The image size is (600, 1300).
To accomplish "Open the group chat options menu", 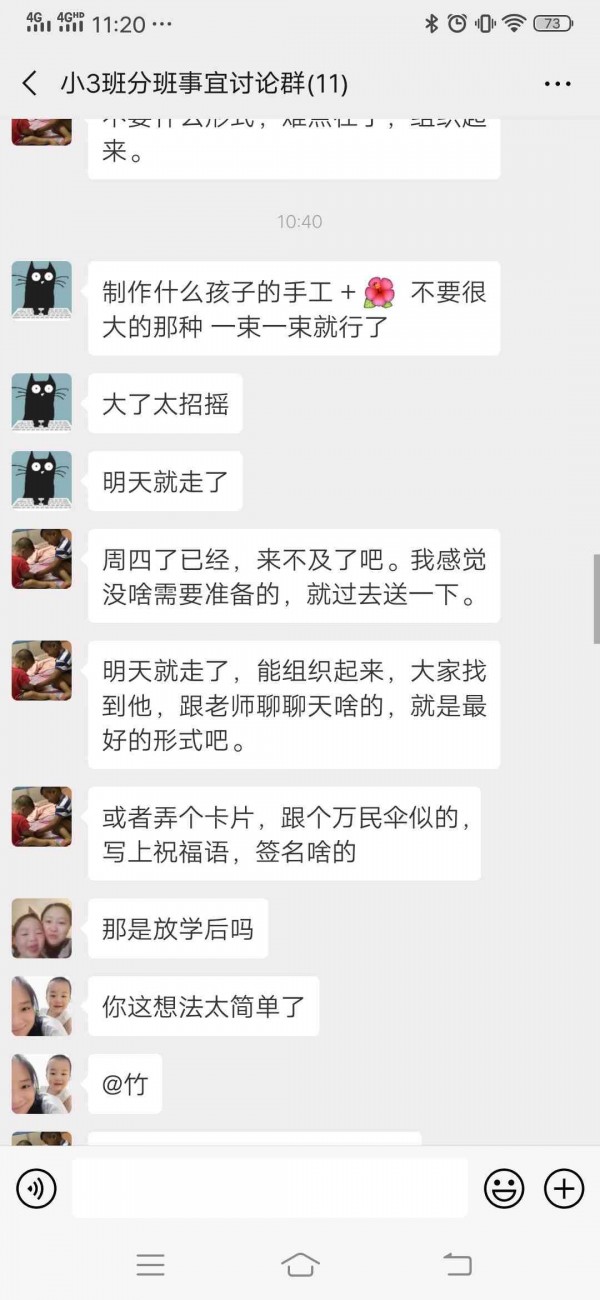I will click(557, 84).
